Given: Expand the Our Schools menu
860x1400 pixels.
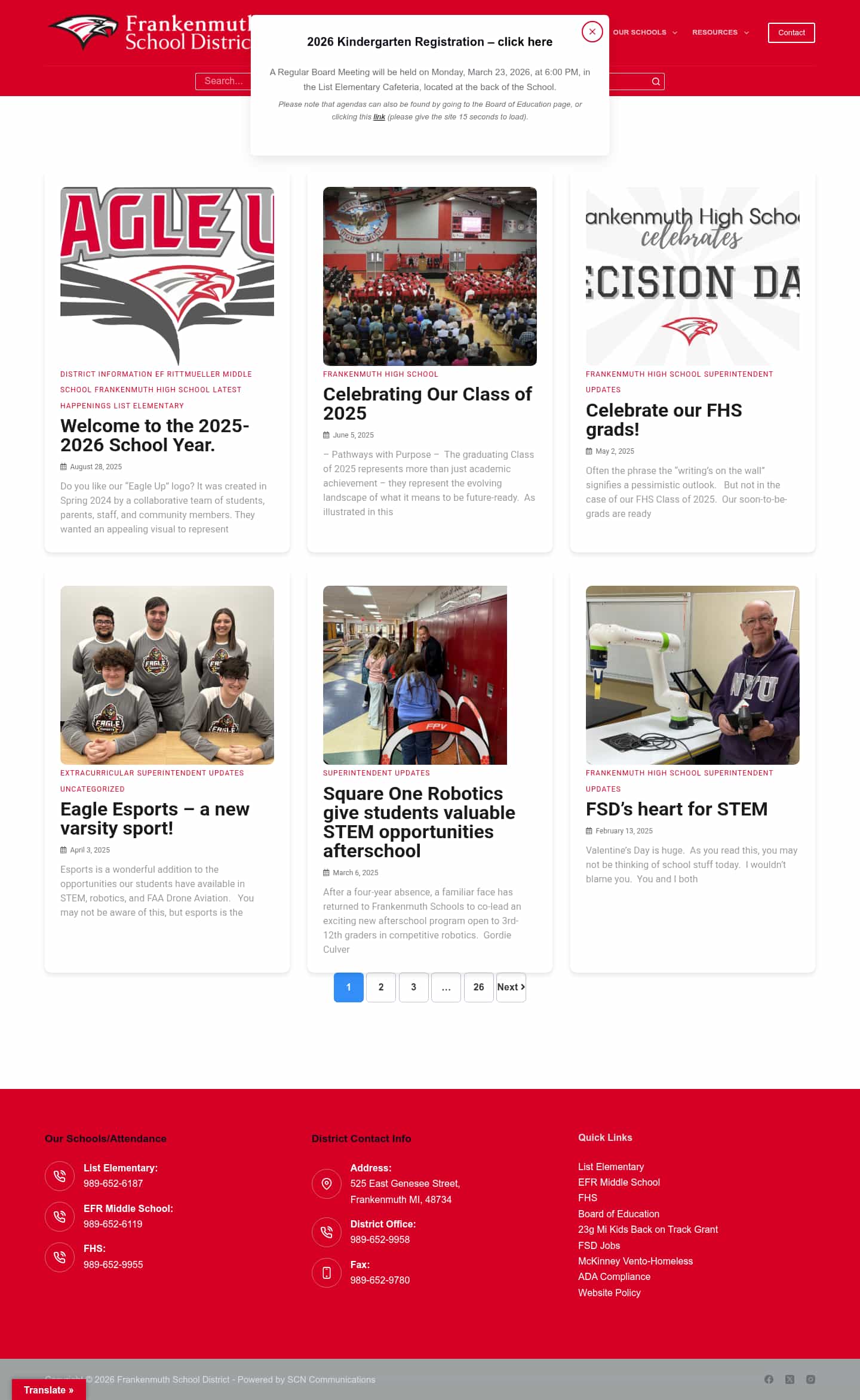Looking at the screenshot, I should coord(644,32).
